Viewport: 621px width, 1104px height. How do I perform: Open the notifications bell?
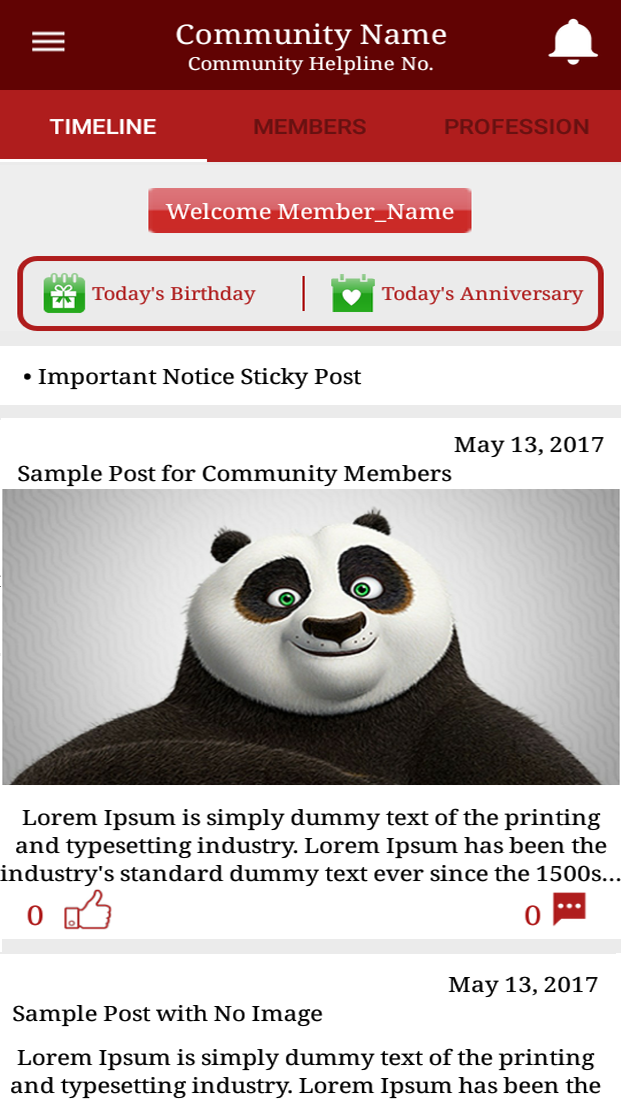coord(573,42)
